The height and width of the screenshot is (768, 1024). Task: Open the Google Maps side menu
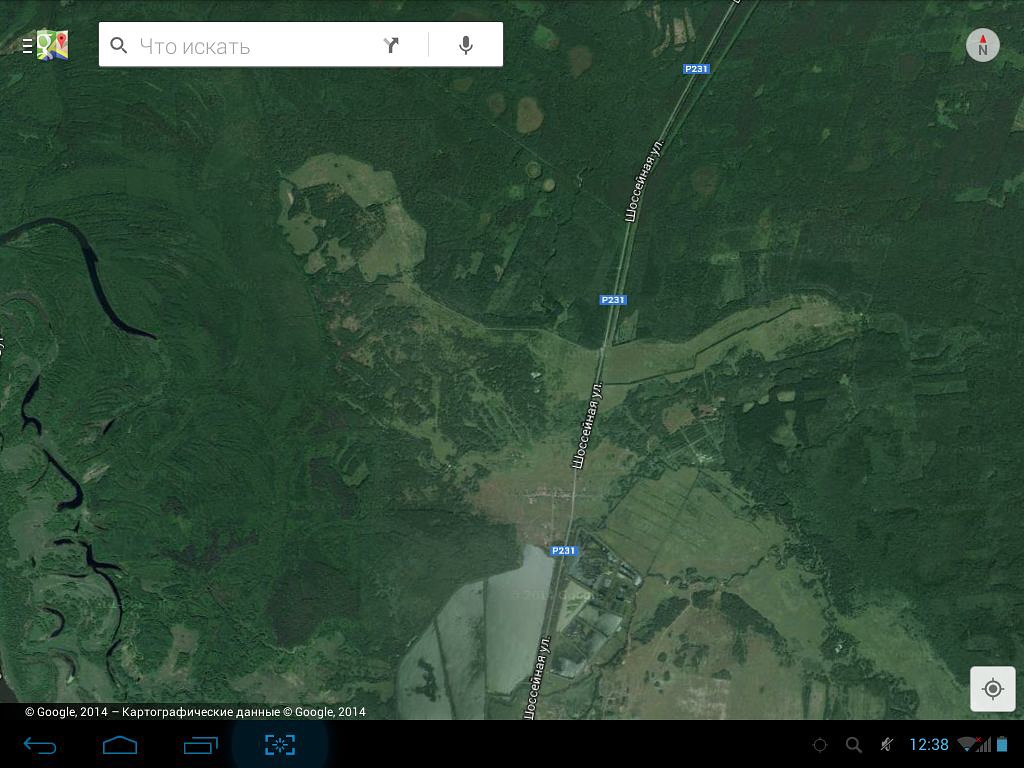pos(44,45)
